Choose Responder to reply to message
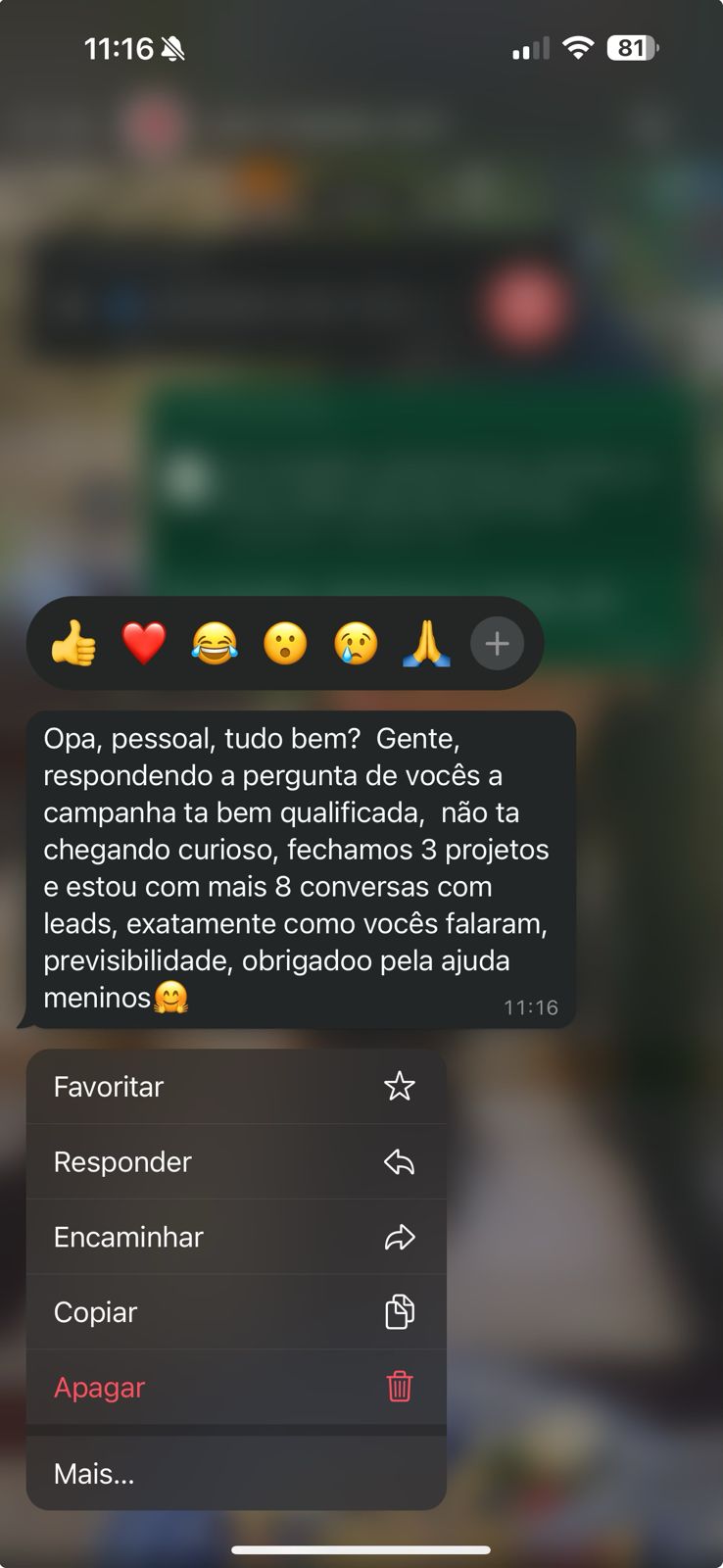The width and height of the screenshot is (723, 1568). tap(236, 1162)
